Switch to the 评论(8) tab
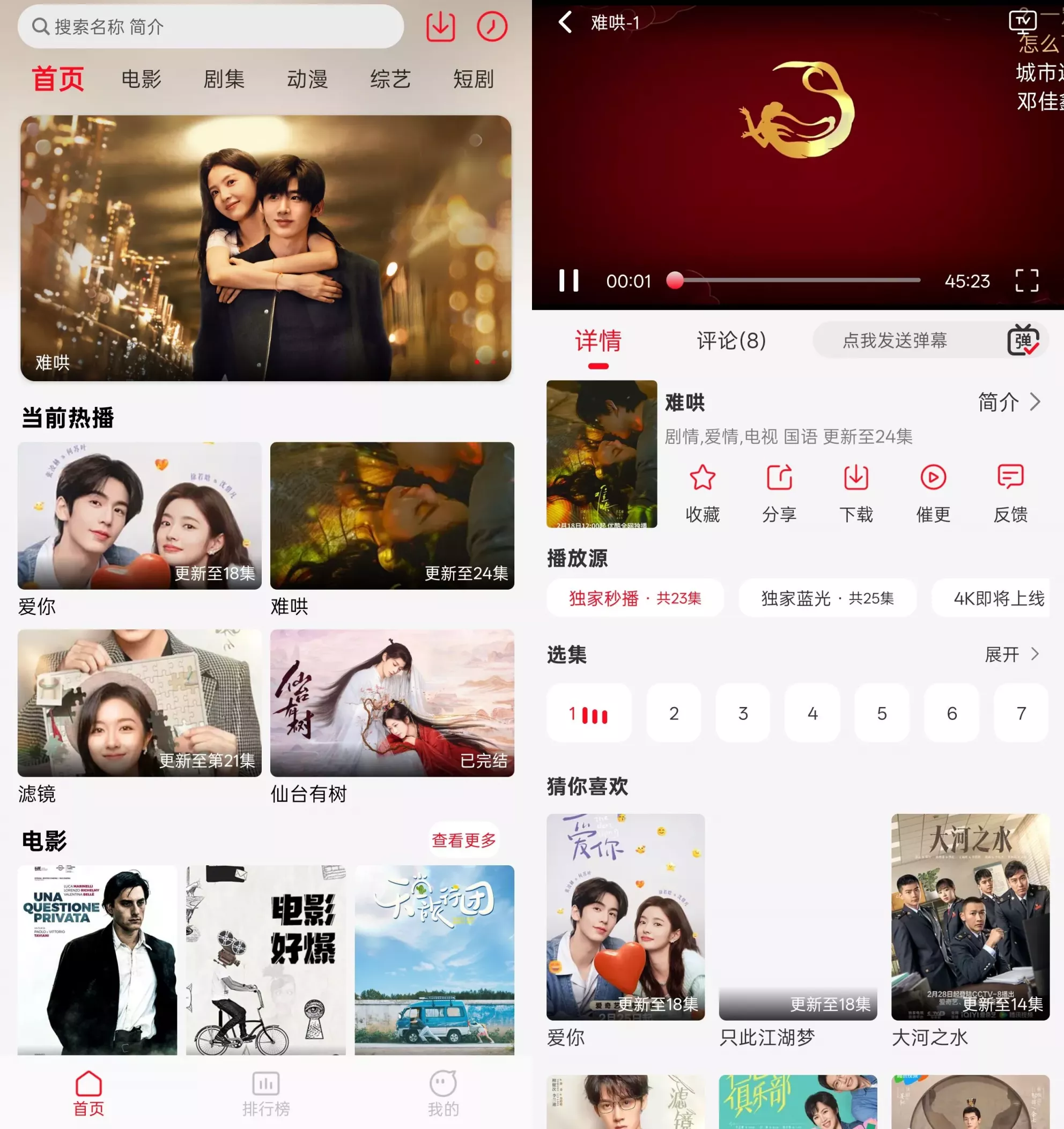The image size is (1064, 1129). click(731, 341)
